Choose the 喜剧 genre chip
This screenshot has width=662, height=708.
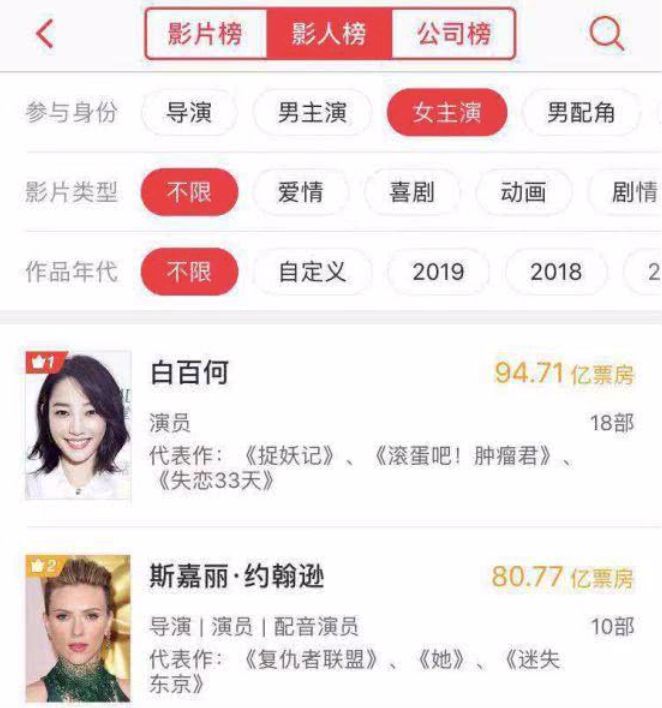412,192
